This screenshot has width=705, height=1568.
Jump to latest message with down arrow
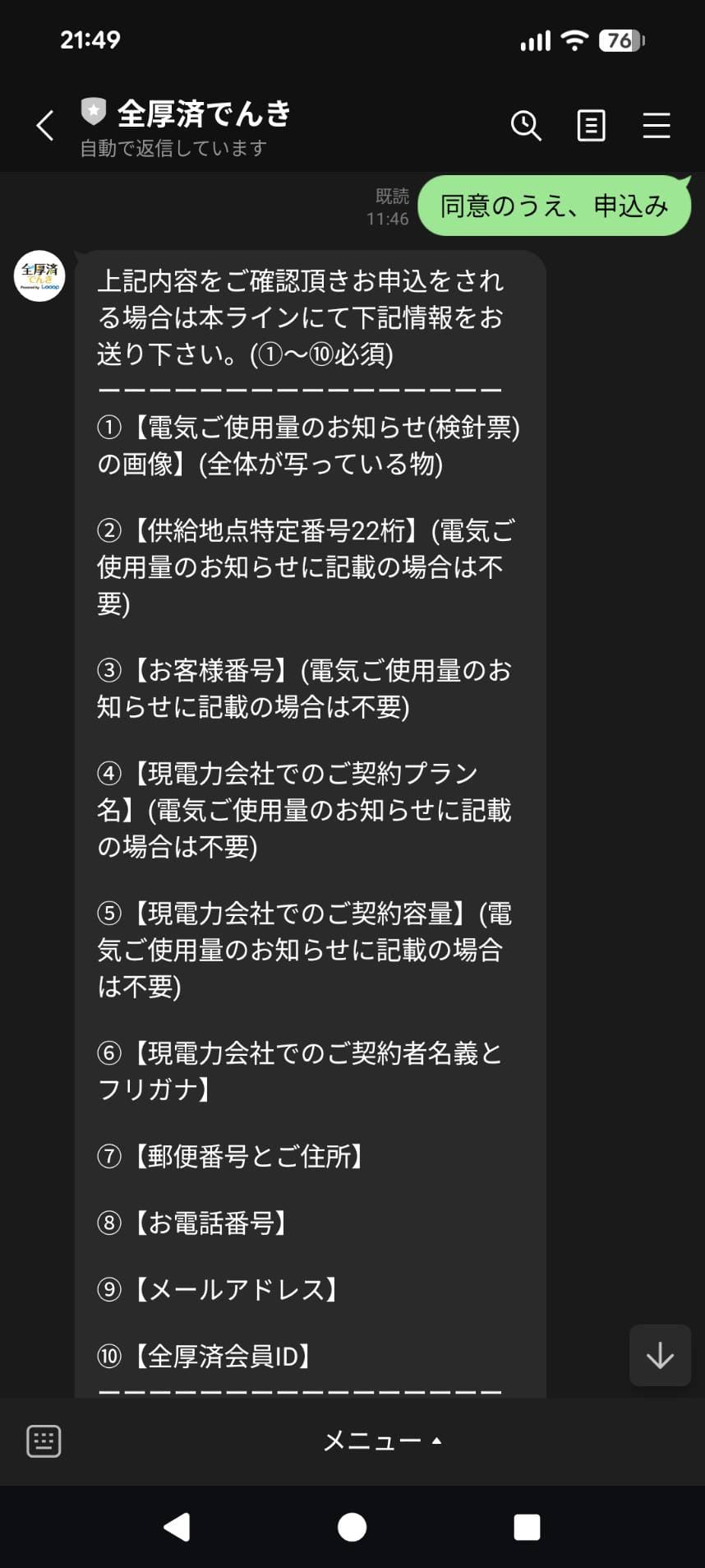coord(660,1355)
